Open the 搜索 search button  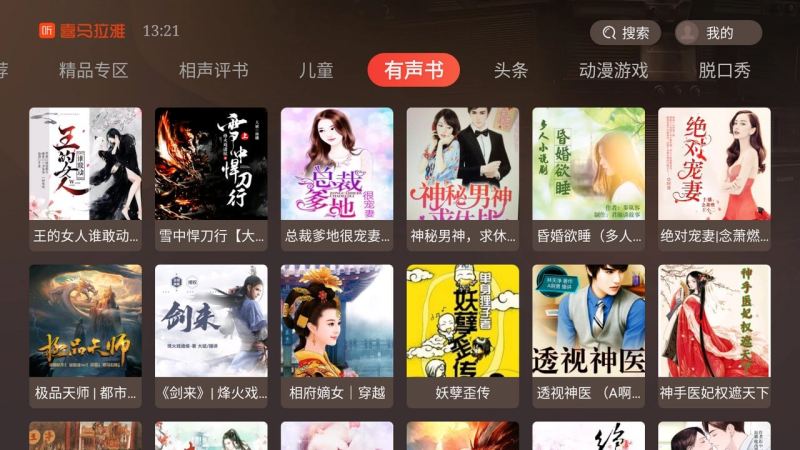[625, 33]
